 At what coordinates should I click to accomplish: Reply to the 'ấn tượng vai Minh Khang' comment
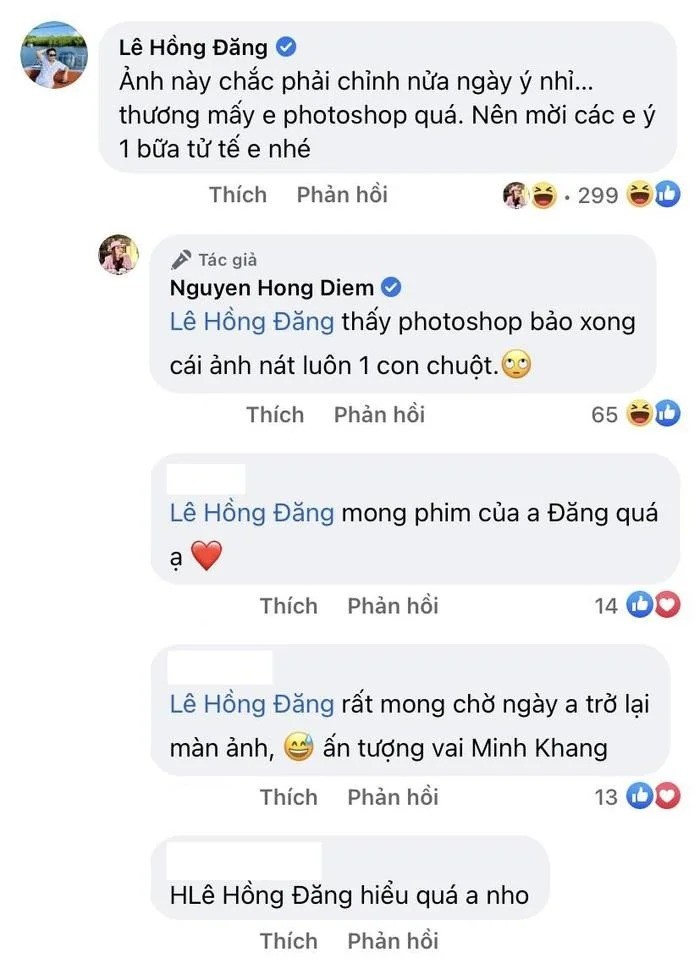(x=392, y=796)
